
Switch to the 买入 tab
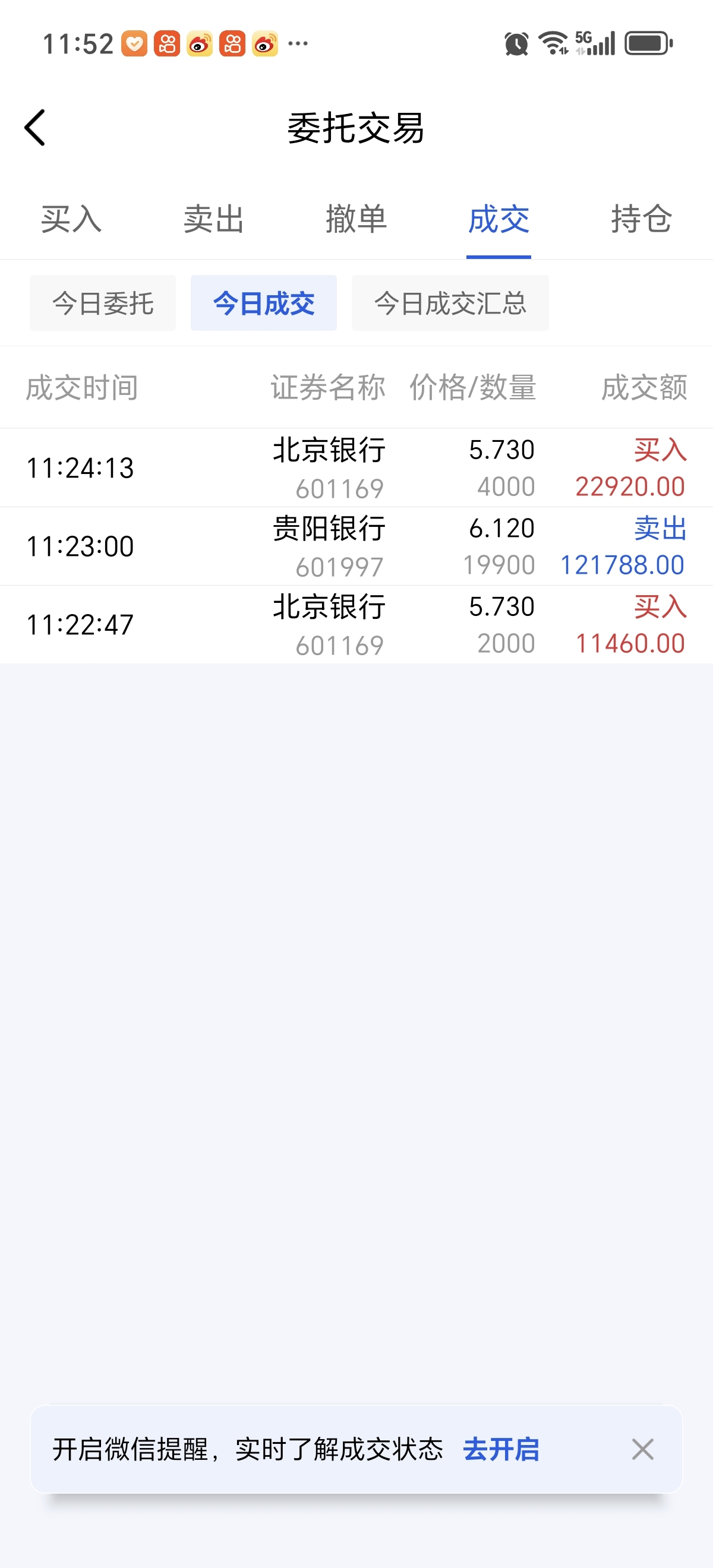click(x=71, y=219)
